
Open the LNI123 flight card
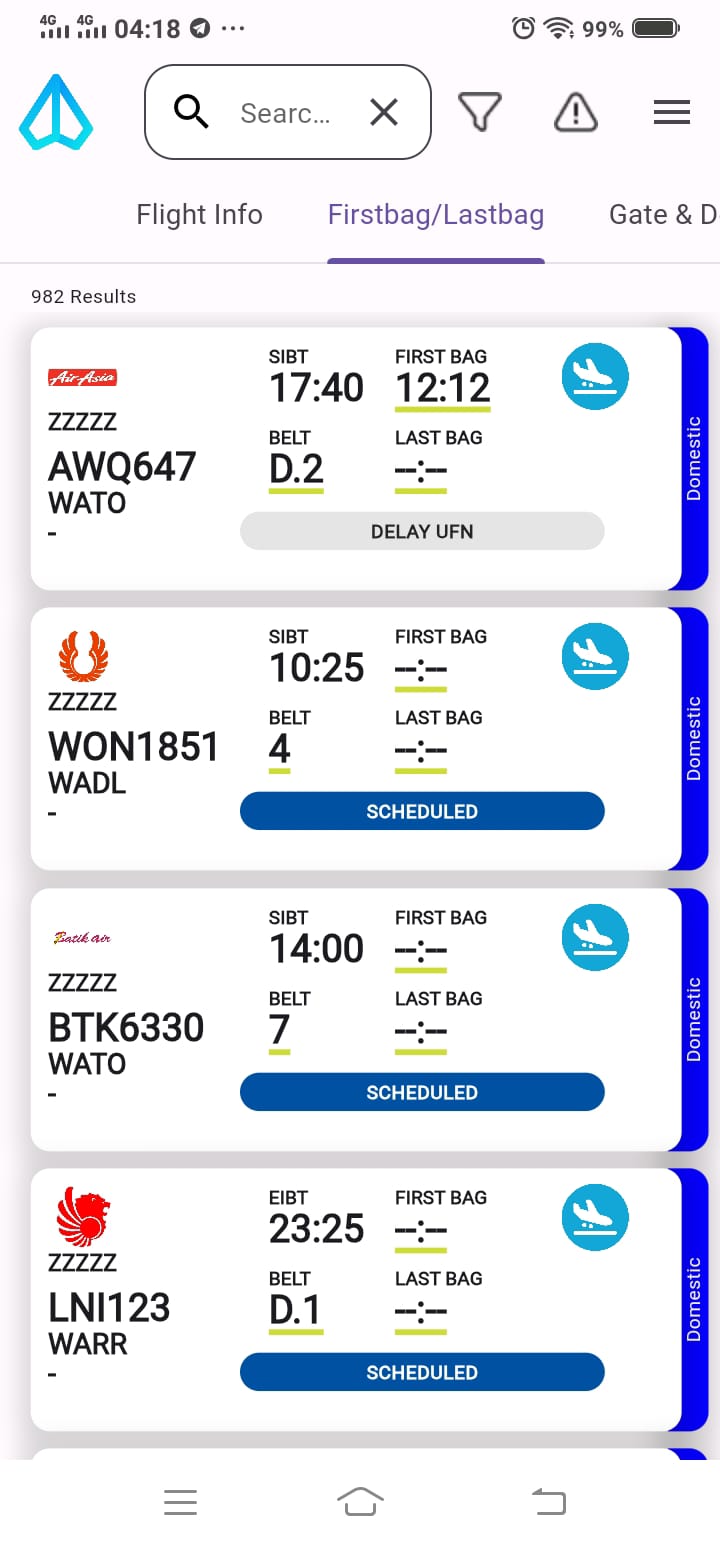[x=355, y=1299]
